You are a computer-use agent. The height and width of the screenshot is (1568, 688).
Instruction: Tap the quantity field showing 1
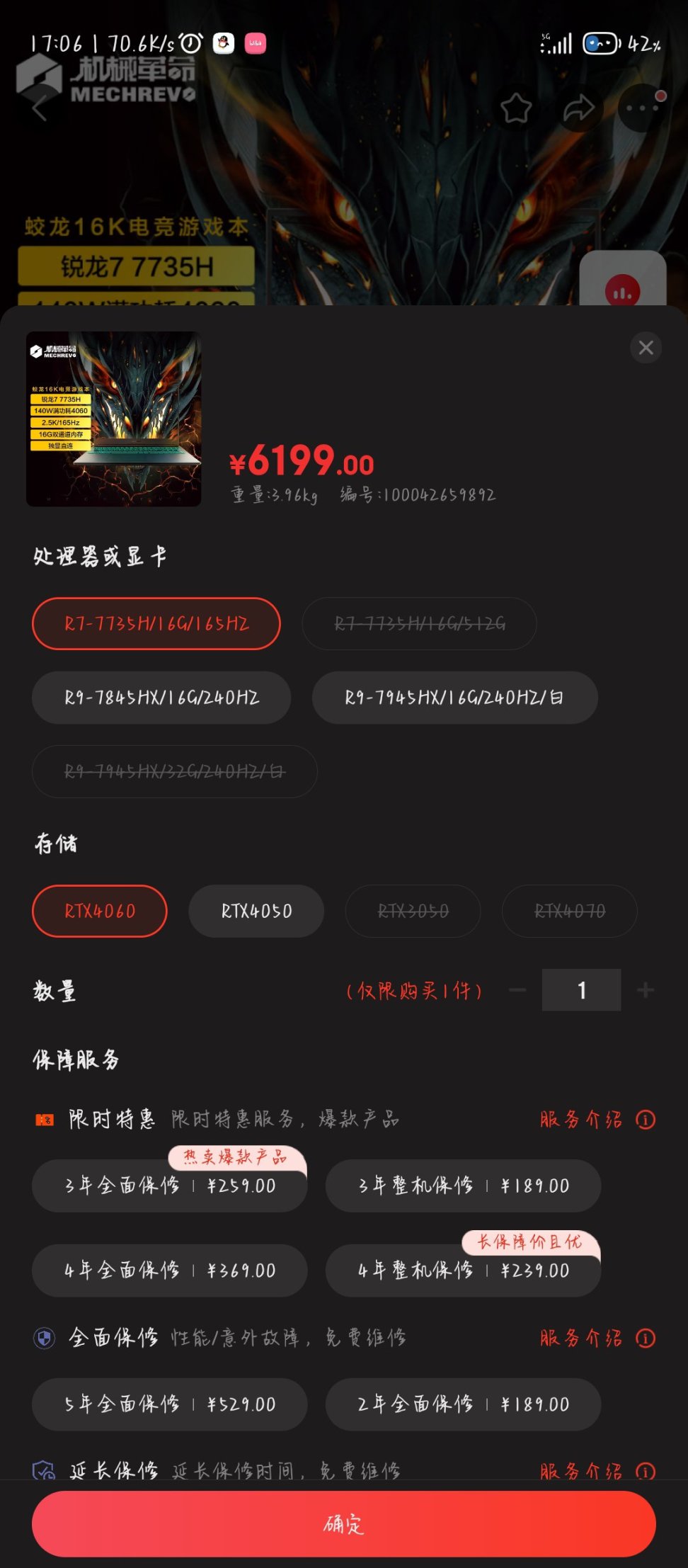[x=581, y=990]
